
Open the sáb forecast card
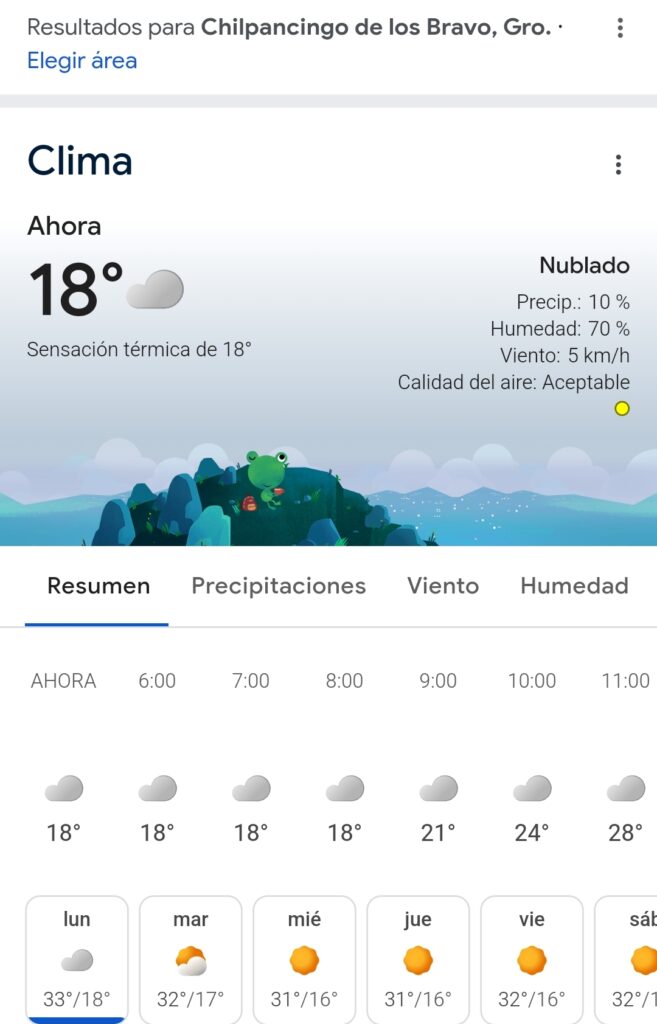(x=630, y=958)
